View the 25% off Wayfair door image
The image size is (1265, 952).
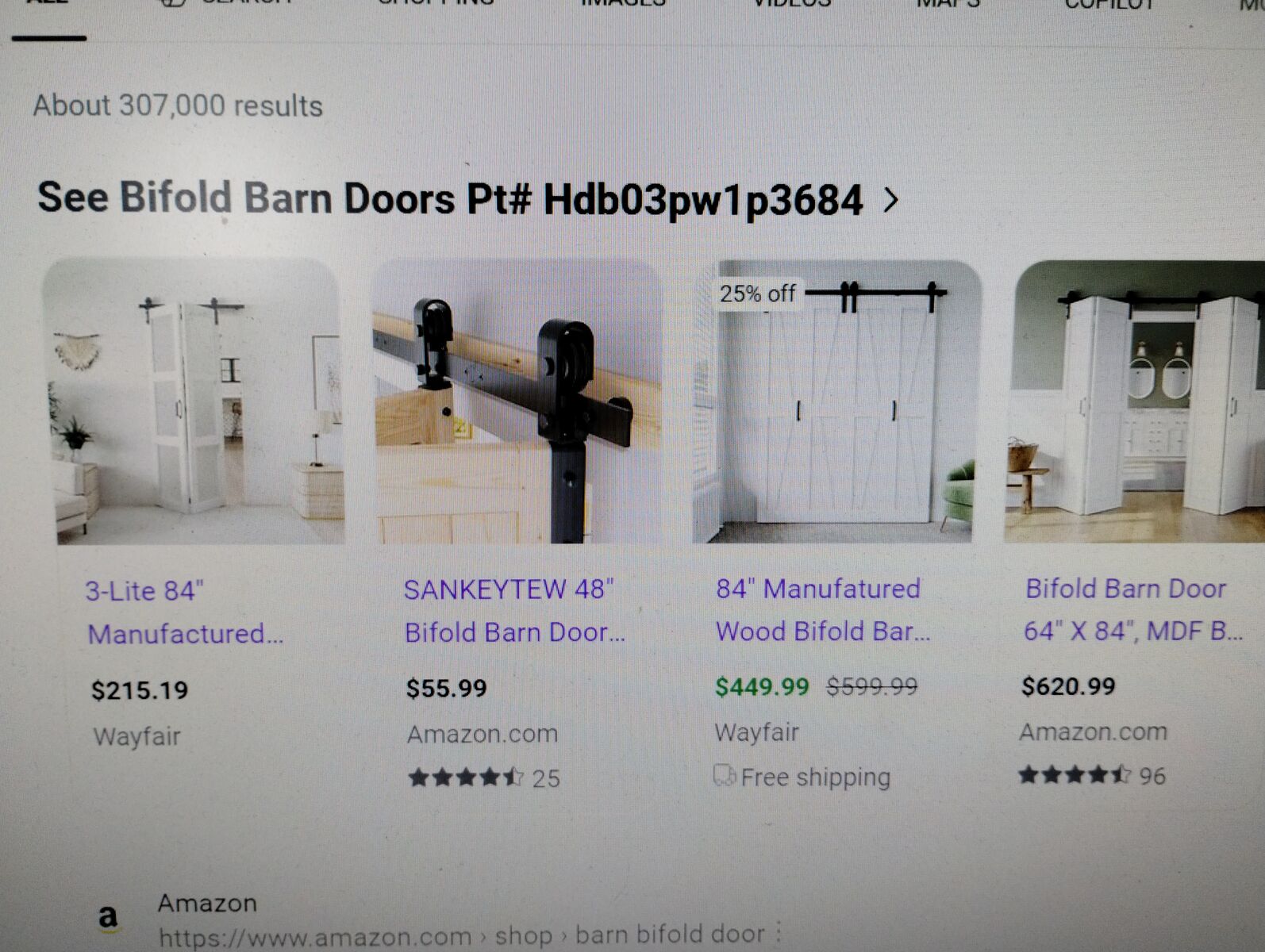point(836,403)
